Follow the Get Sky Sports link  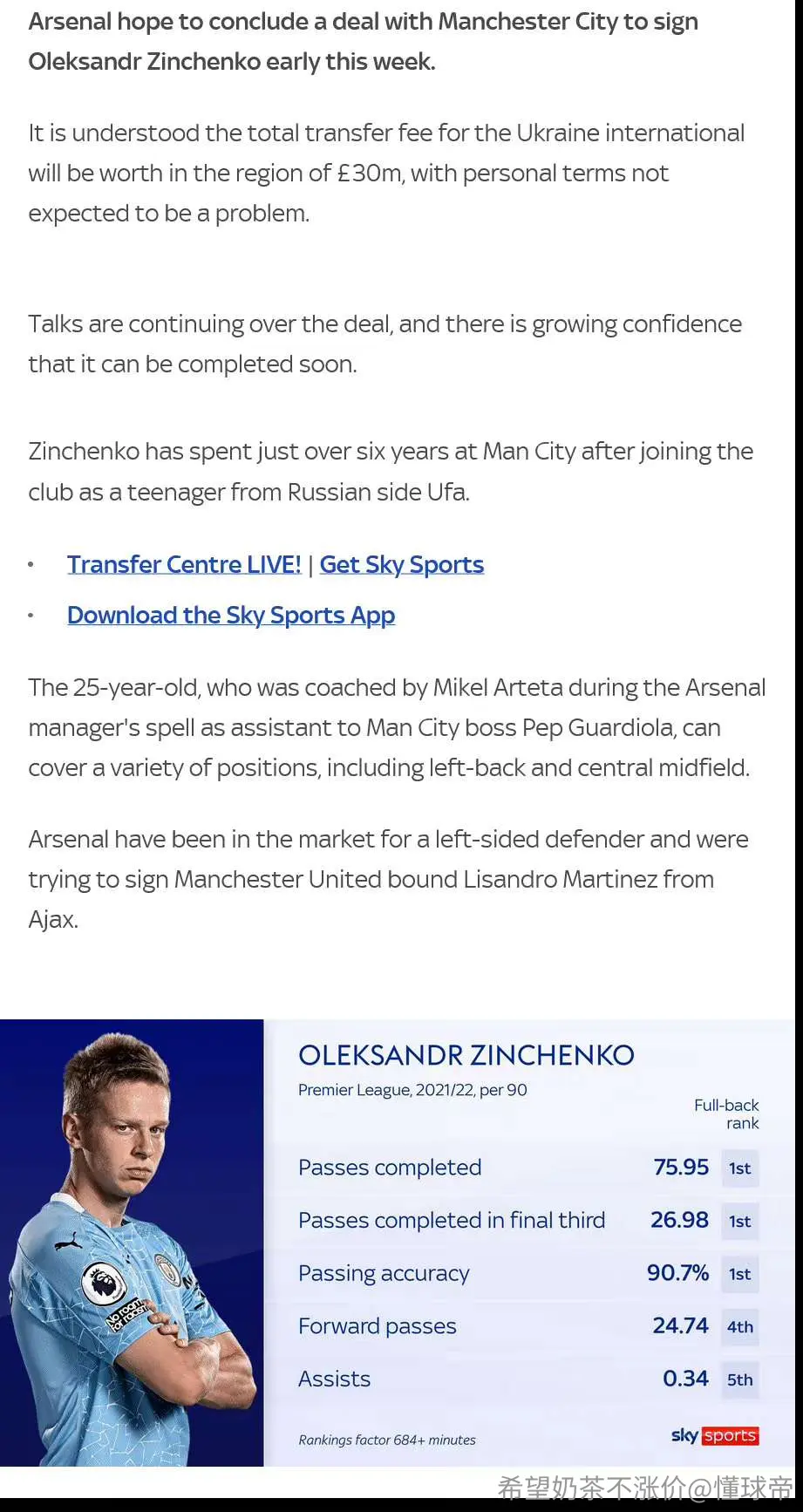tap(401, 564)
